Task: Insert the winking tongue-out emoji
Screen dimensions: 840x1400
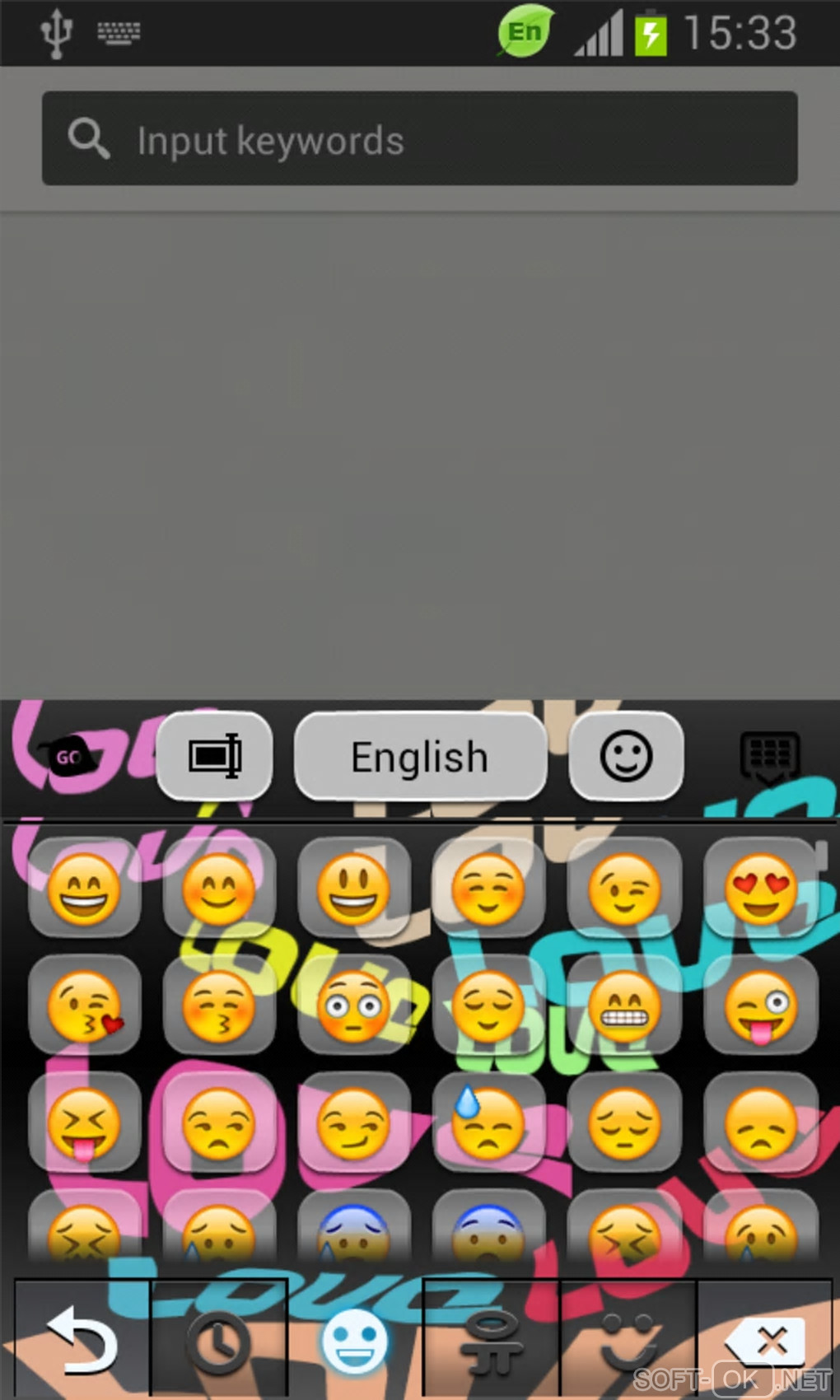Action: tap(760, 1006)
